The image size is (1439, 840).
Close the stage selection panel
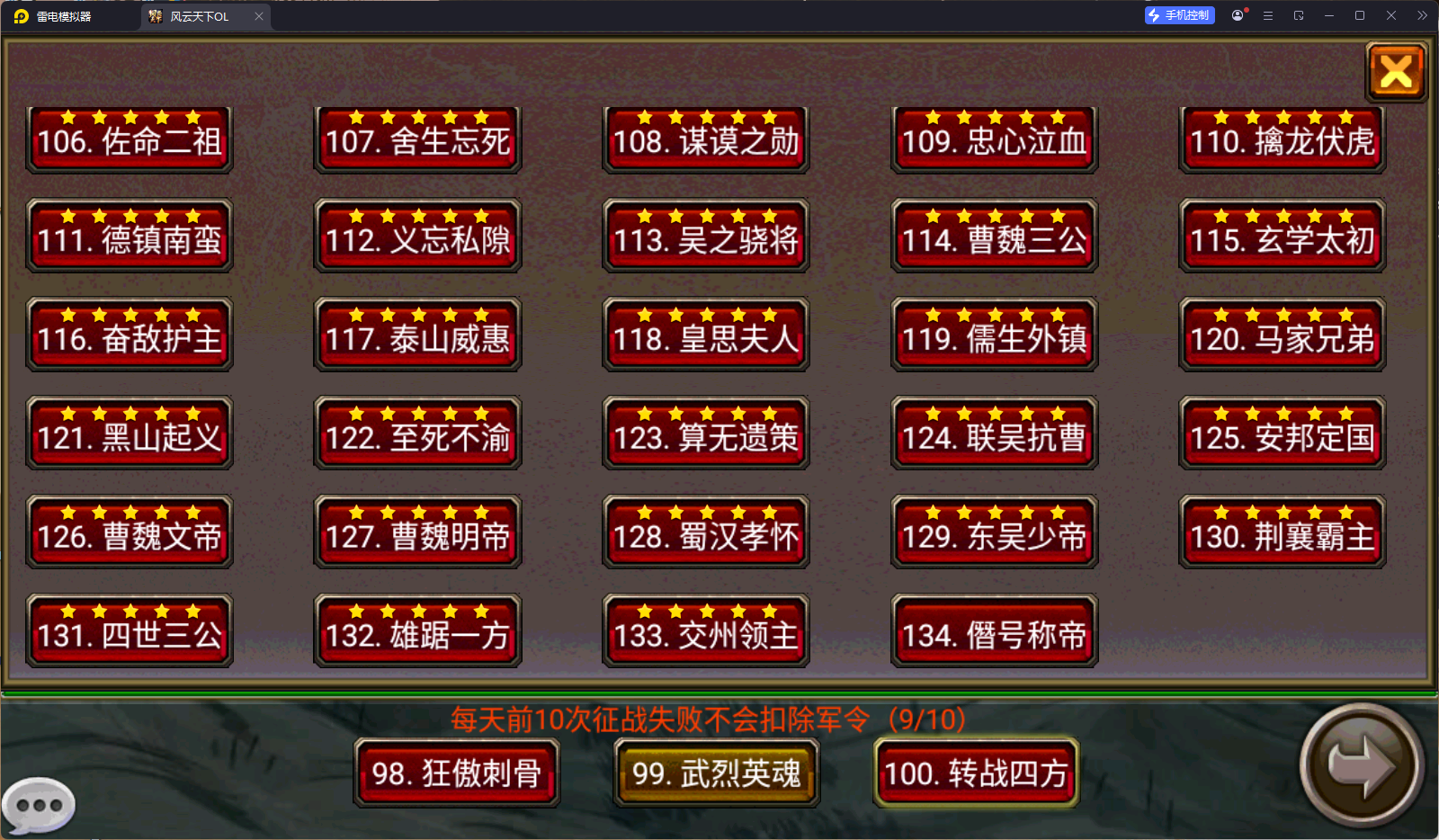[1396, 72]
